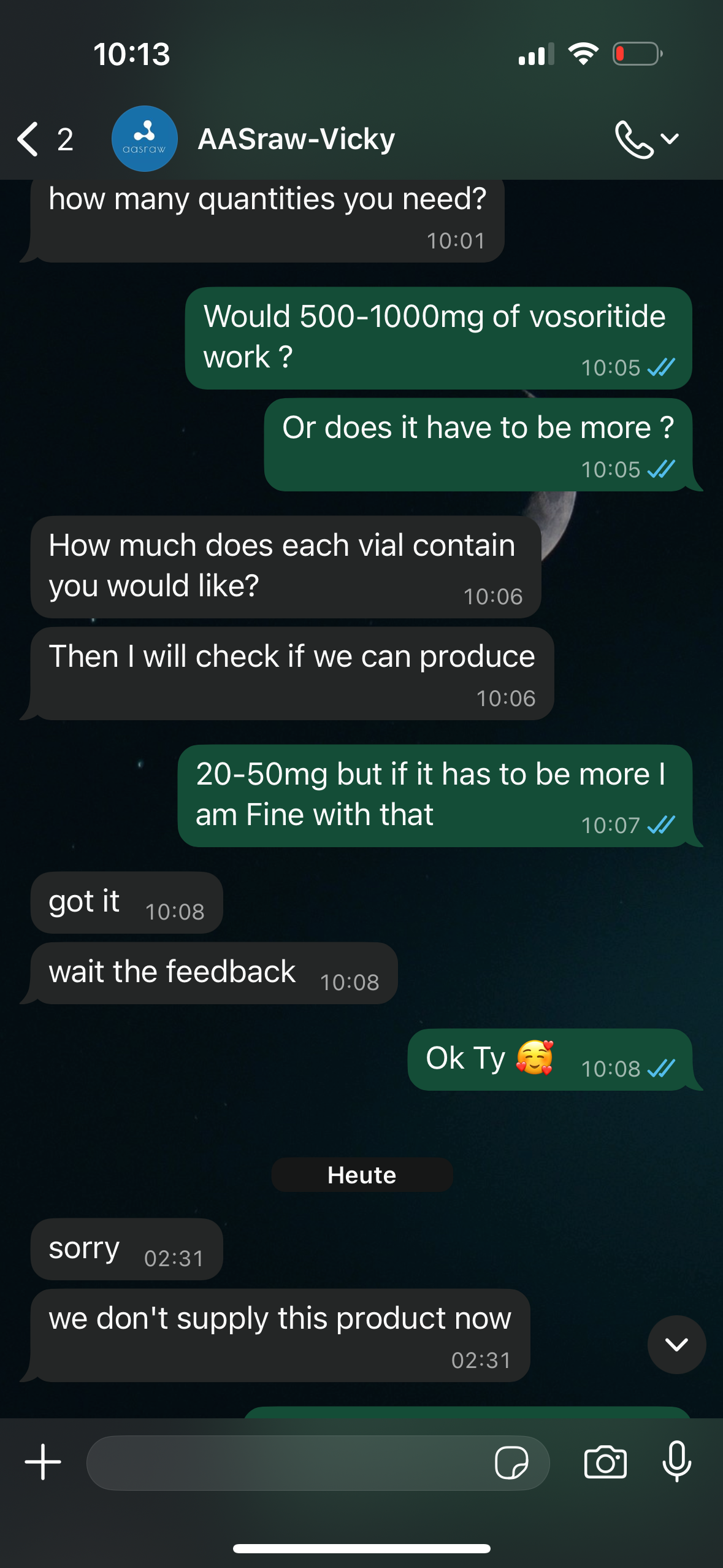Screen dimensions: 723x1568
Task: Open the camera to take a photo
Action: [x=605, y=1462]
